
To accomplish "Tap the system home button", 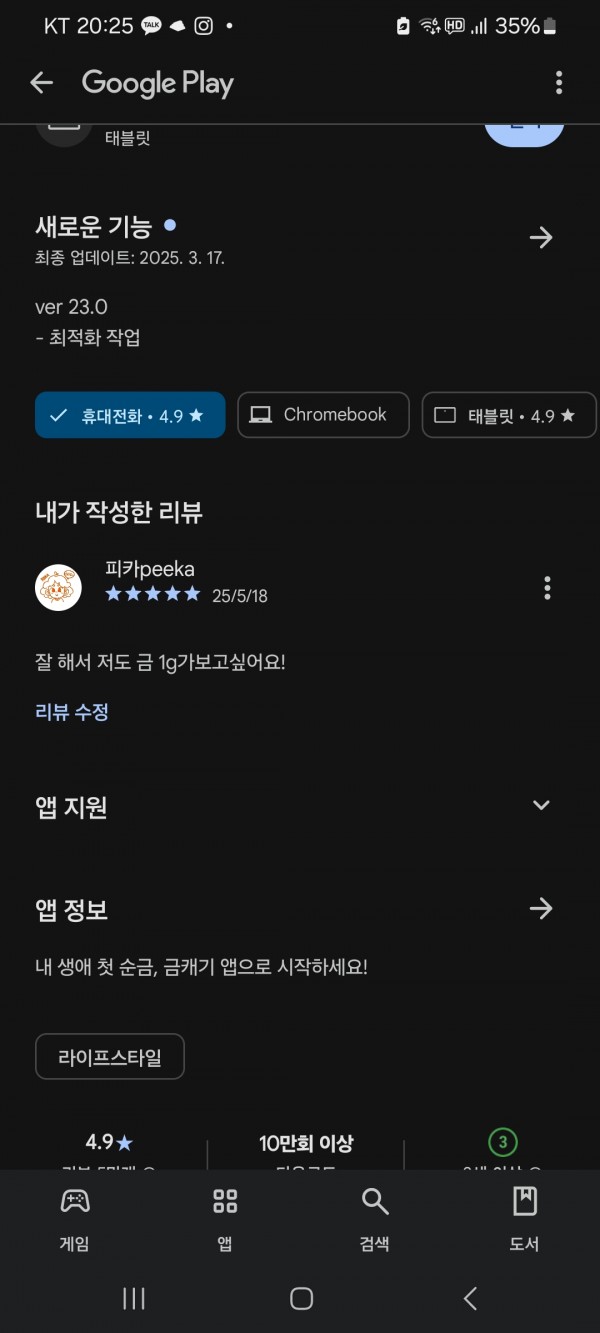I will tap(301, 1298).
